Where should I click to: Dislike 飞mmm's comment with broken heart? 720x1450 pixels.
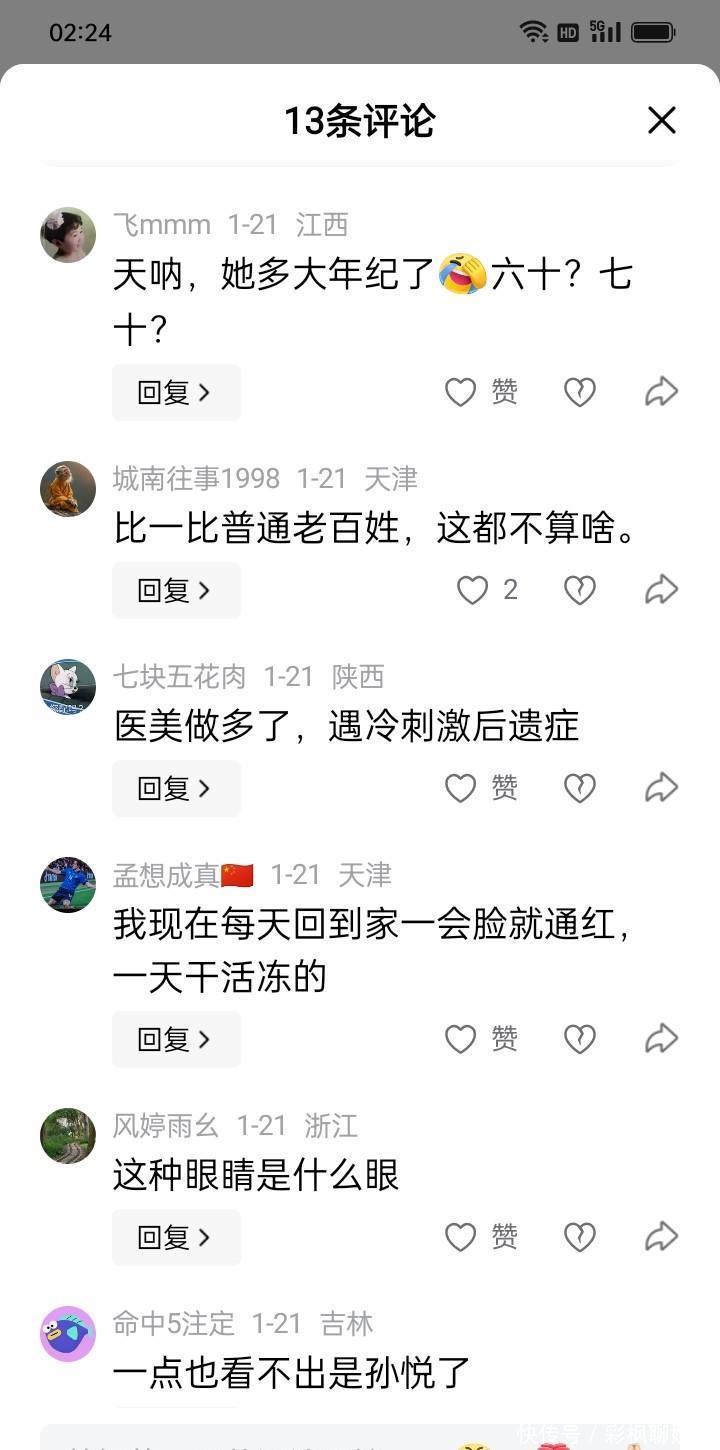[x=580, y=392]
